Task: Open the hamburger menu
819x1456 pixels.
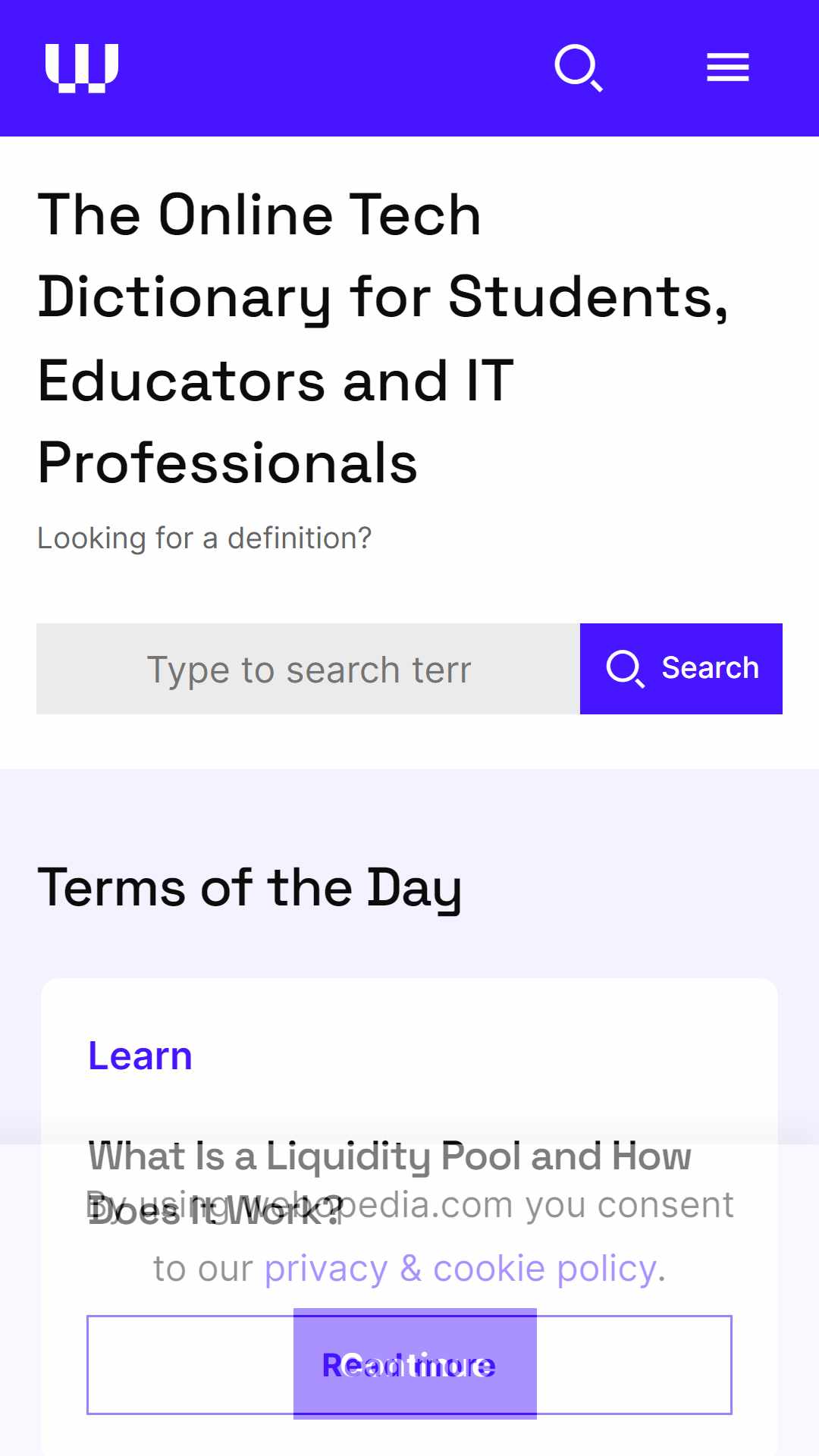Action: point(728,67)
